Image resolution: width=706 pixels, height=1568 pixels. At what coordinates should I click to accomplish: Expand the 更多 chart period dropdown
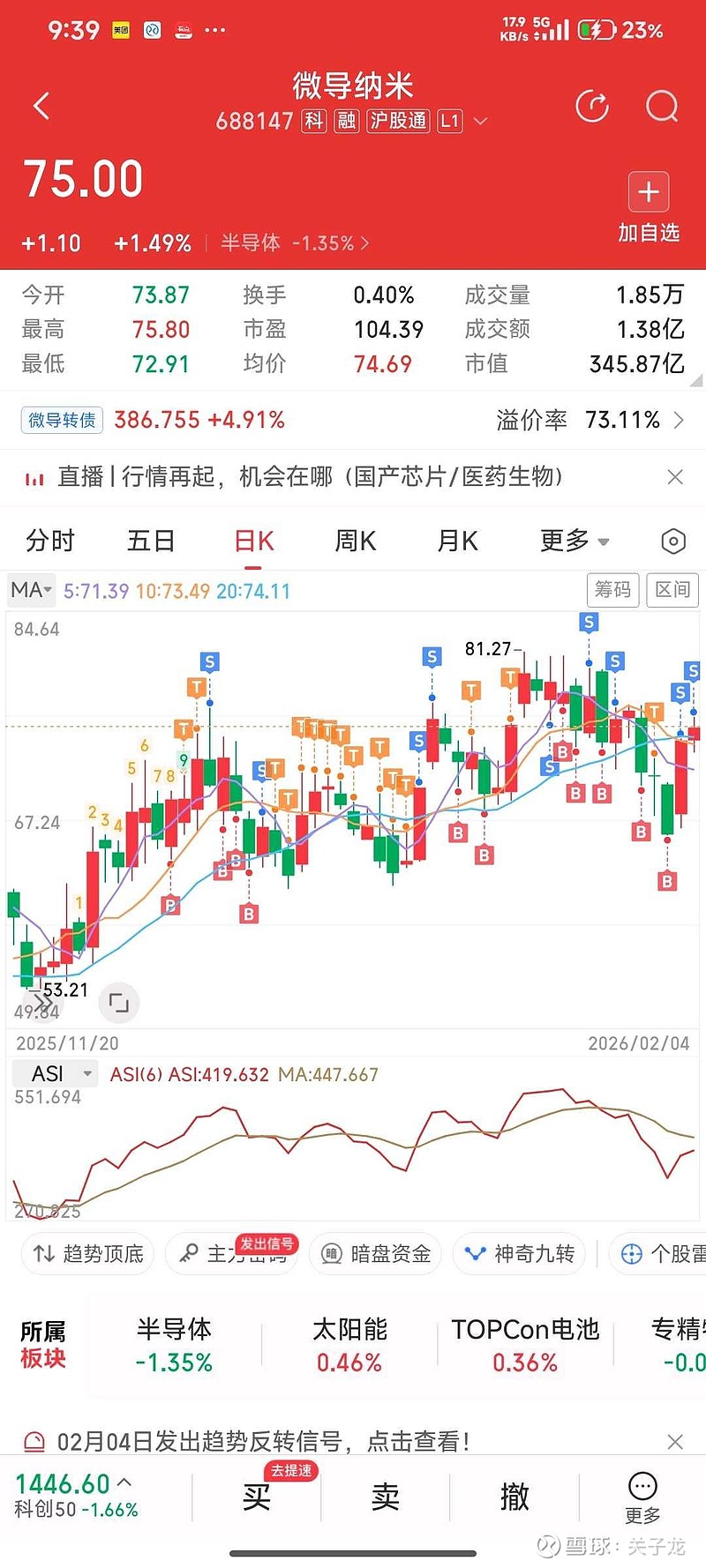click(575, 541)
